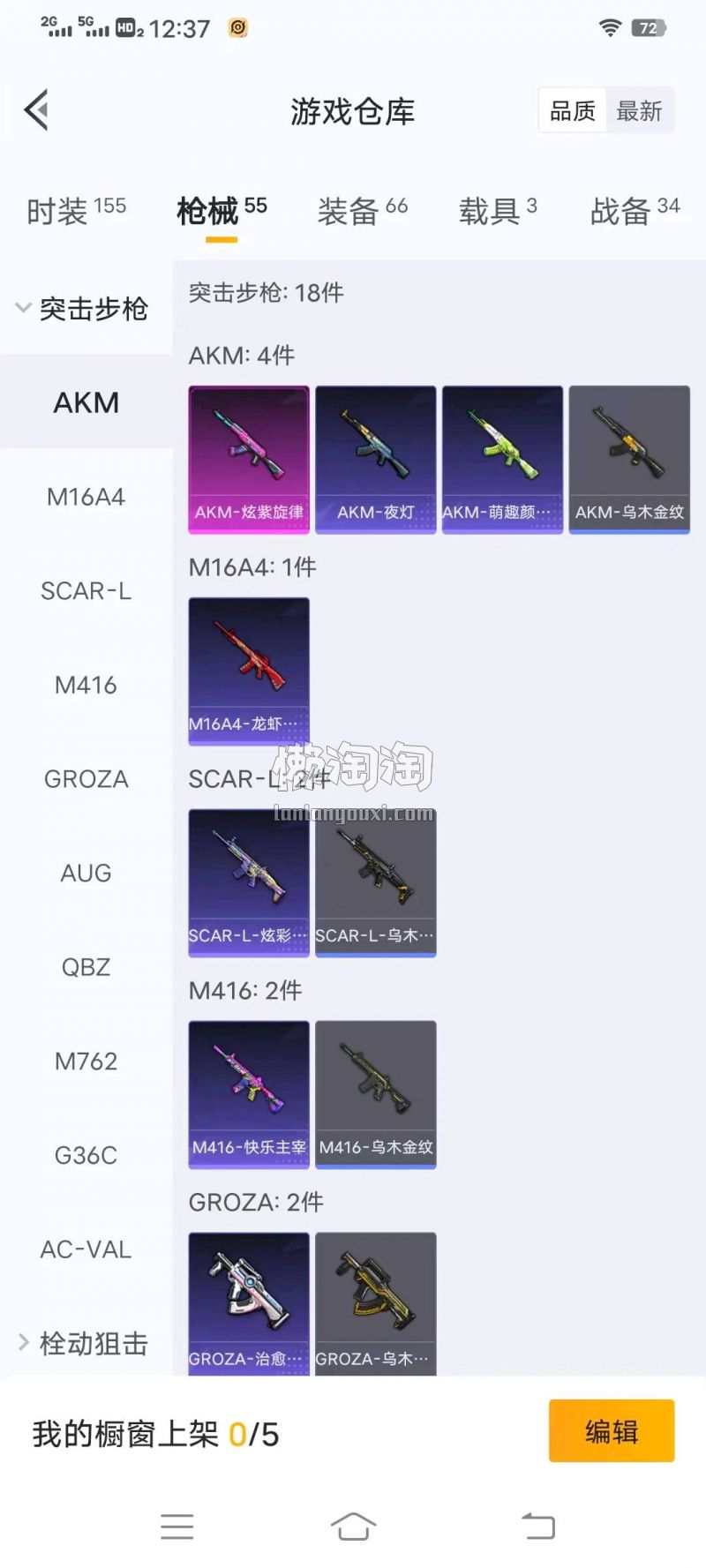Sort the warehouse by 最新
The width and height of the screenshot is (706, 1568).
click(639, 111)
